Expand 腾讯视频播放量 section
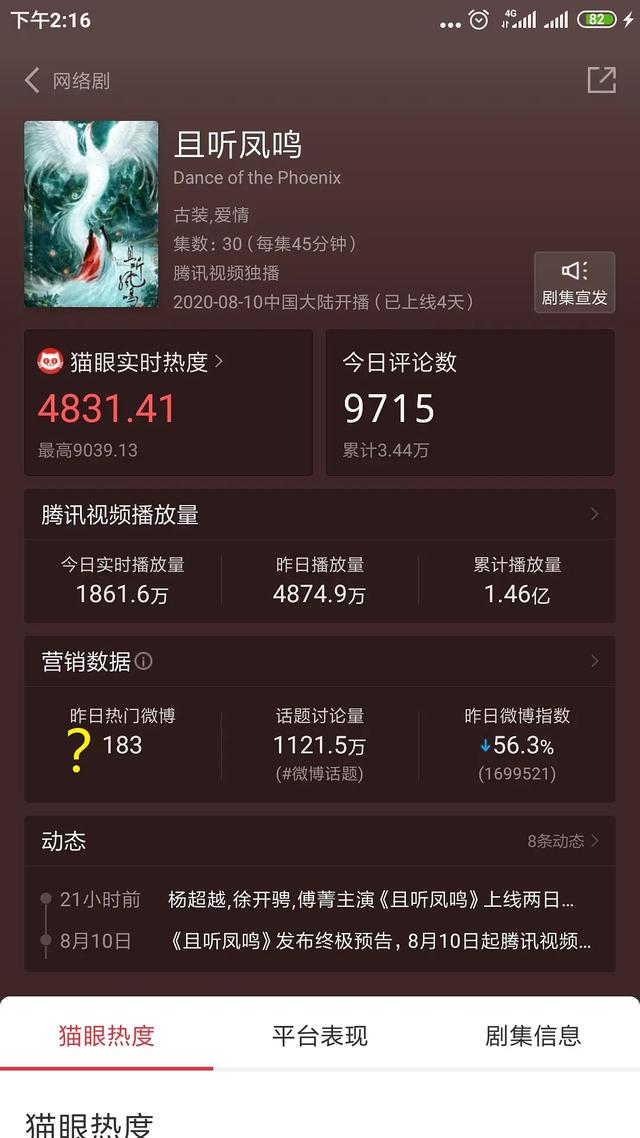Image resolution: width=640 pixels, height=1138 pixels. (594, 514)
